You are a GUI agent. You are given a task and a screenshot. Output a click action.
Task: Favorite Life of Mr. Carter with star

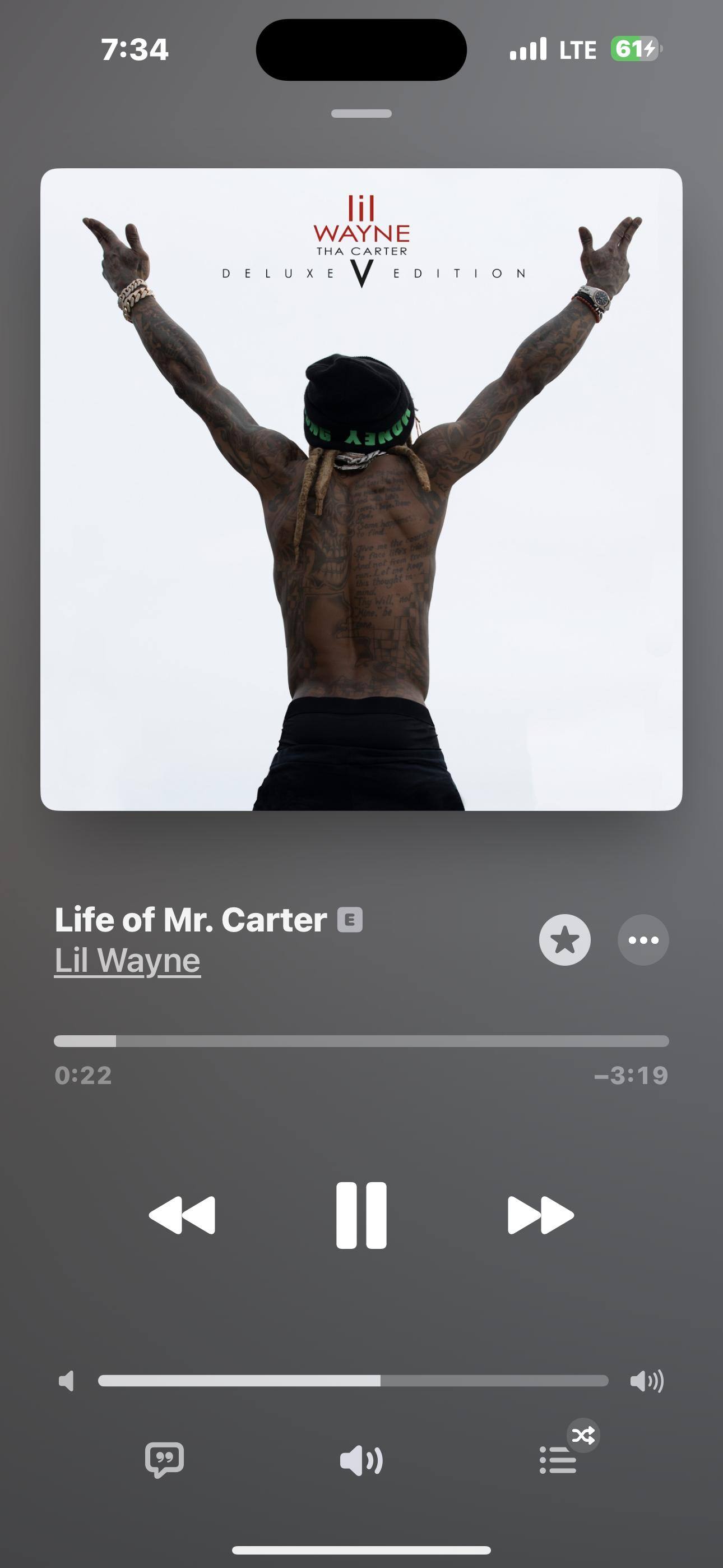(564, 940)
